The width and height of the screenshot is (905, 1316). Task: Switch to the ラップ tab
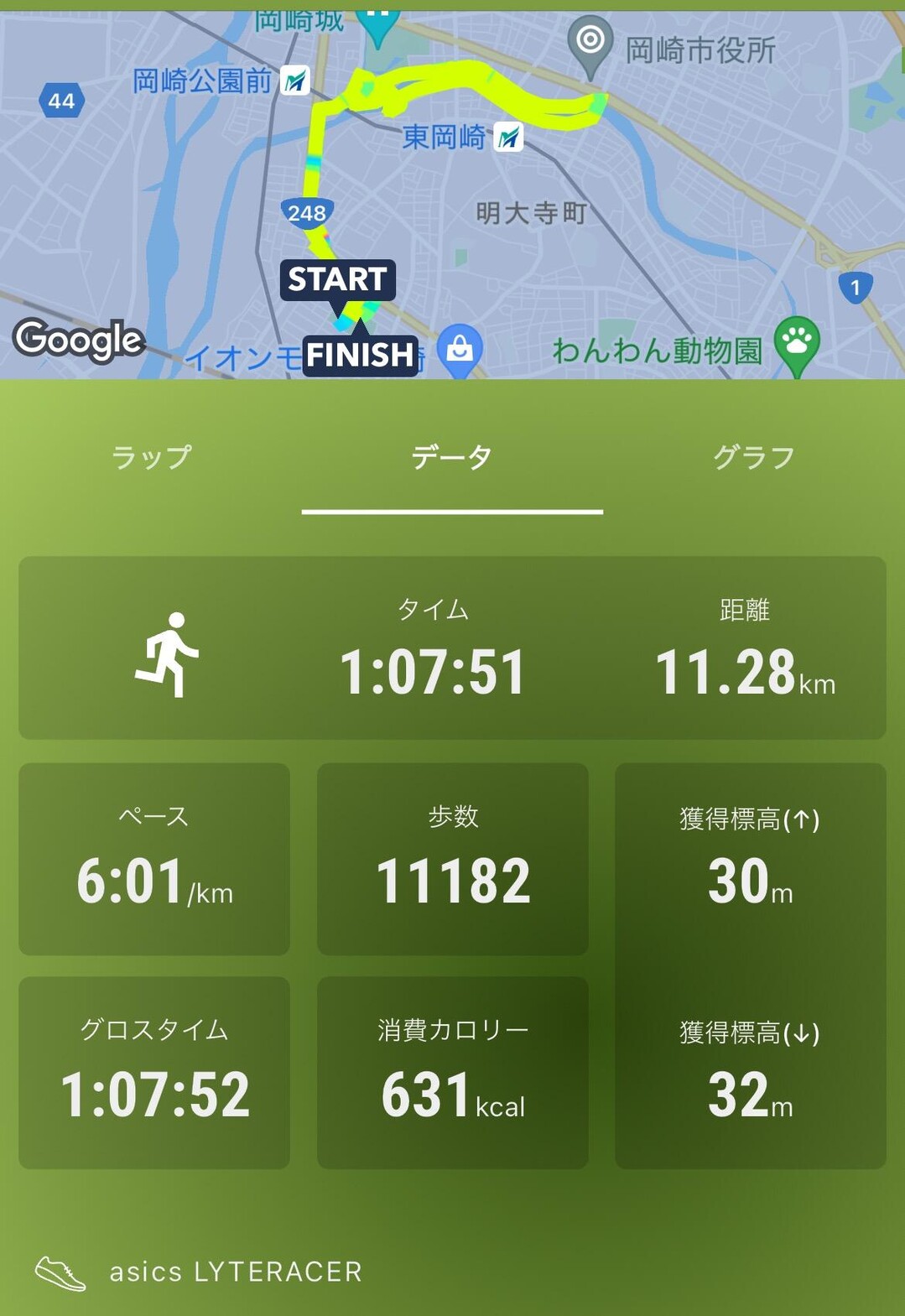point(151,456)
